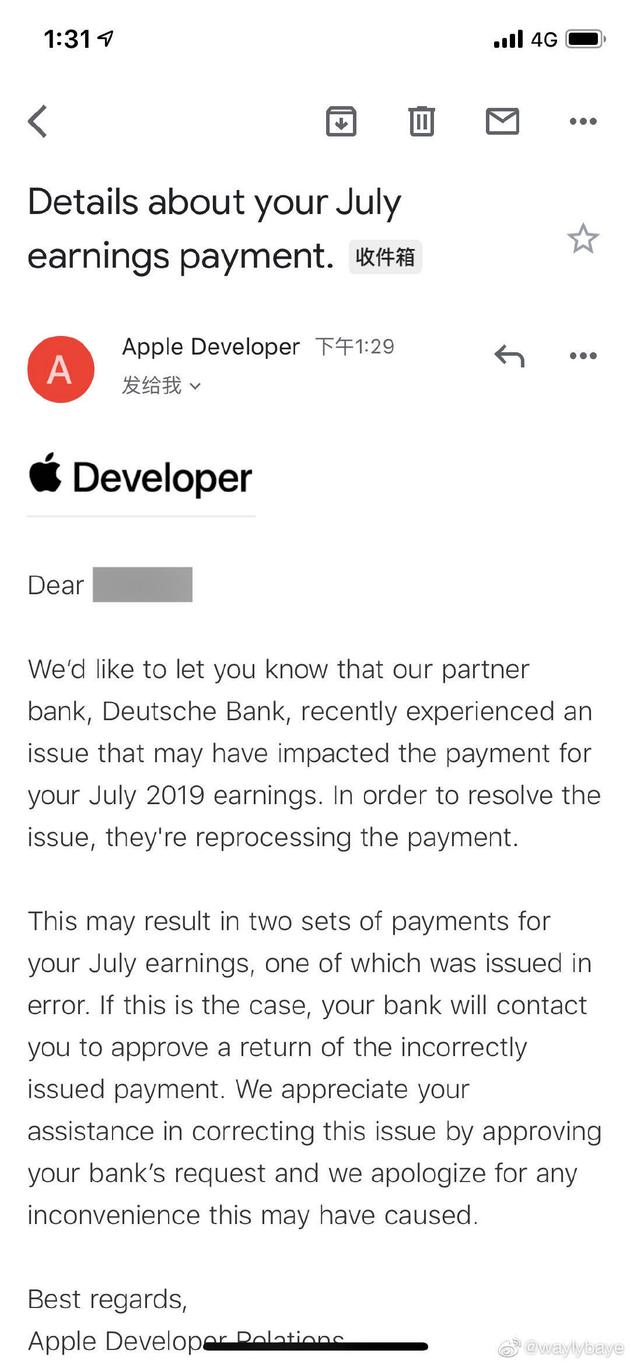Go back to the inbox
This screenshot has width=630, height=1364.
pos(38,122)
